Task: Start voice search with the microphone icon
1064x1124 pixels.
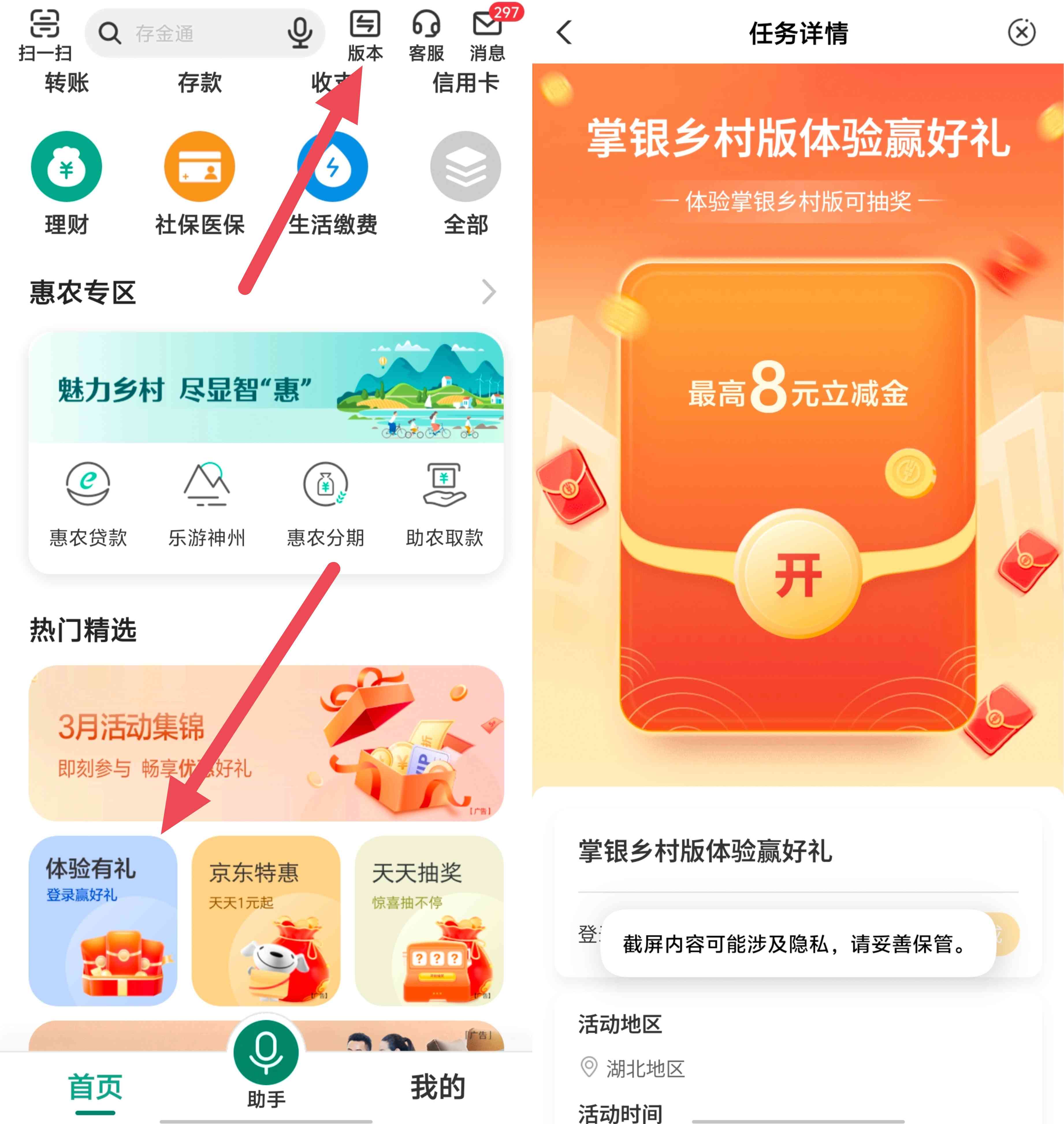Action: click(x=300, y=34)
